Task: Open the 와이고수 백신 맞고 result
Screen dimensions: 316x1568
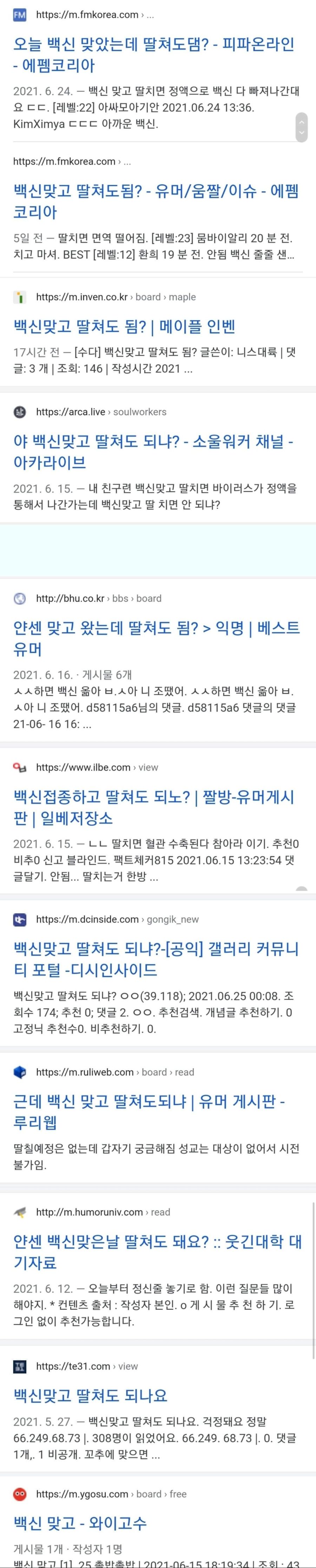Action: coord(80,1522)
